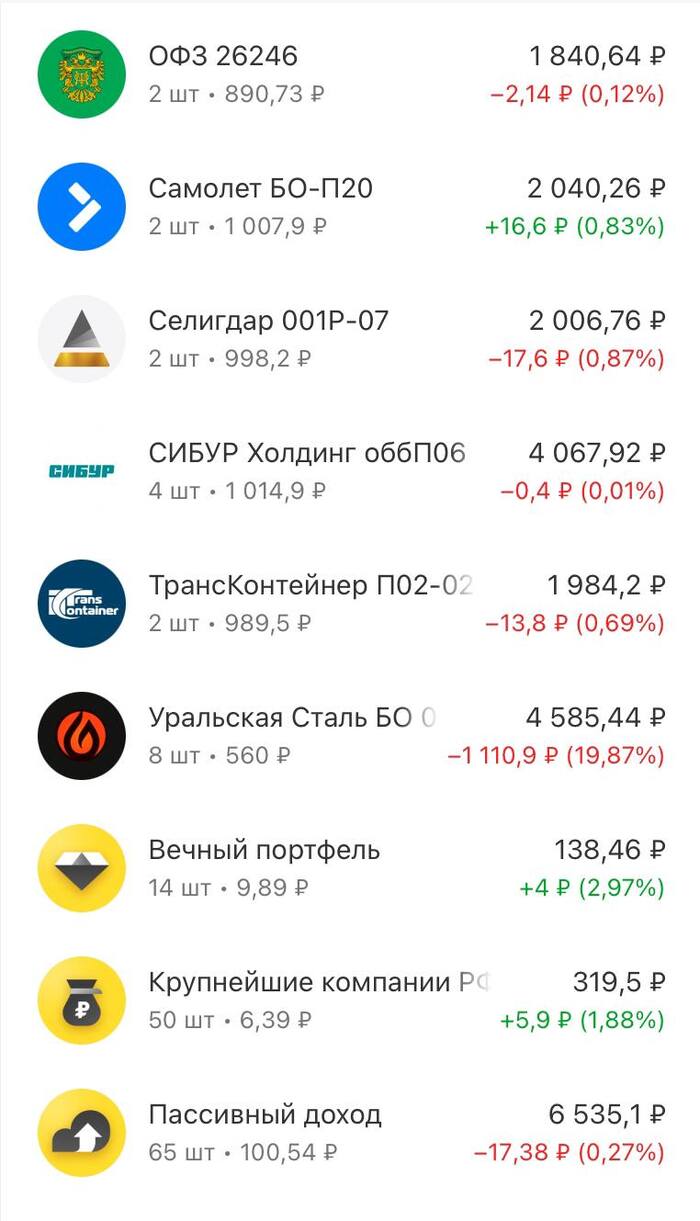Select the Селигдар 001Р-07 row
The width and height of the screenshot is (700, 1221).
click(350, 339)
